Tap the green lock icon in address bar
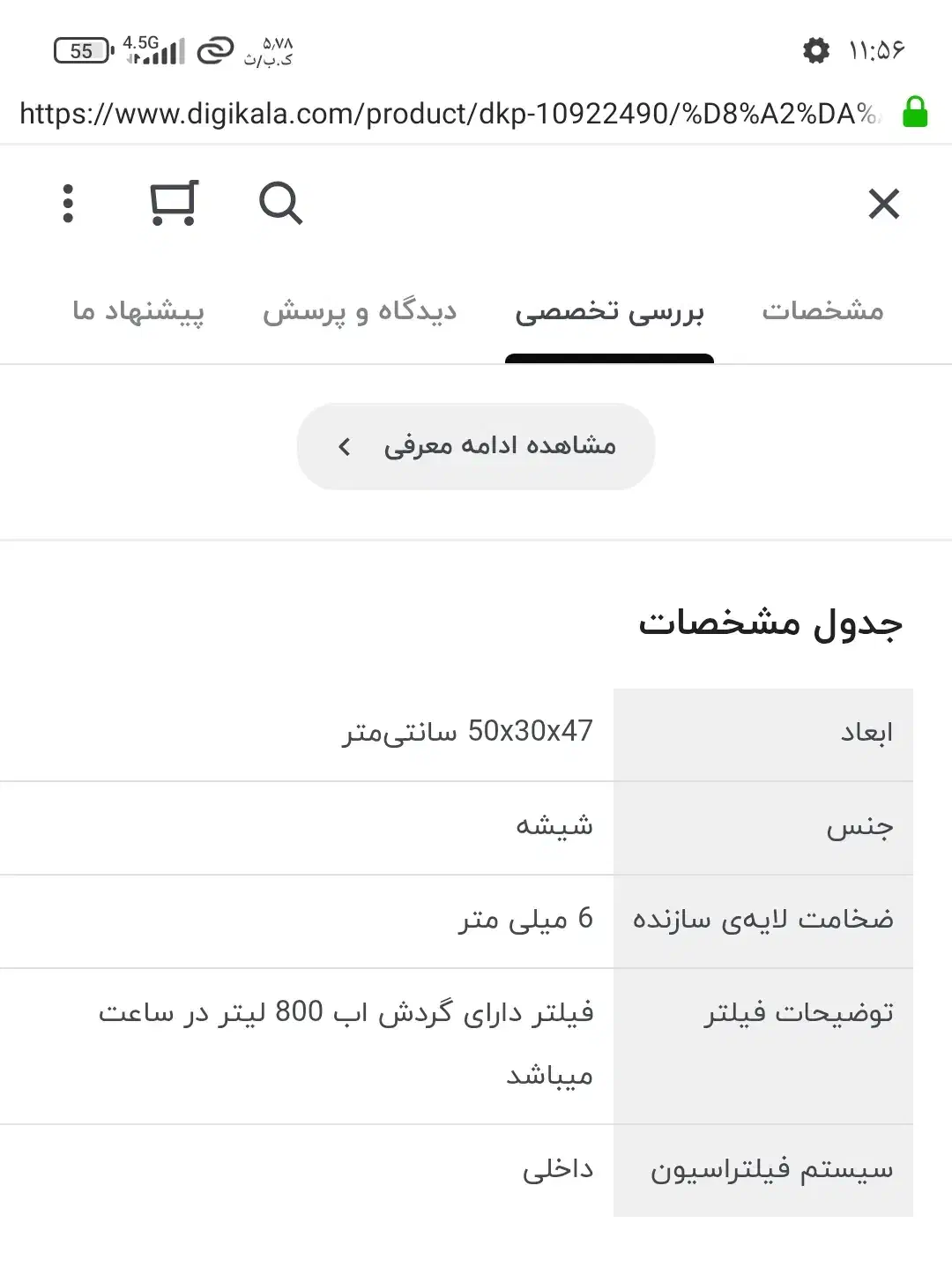Viewport: 952px width, 1275px height. (x=917, y=113)
